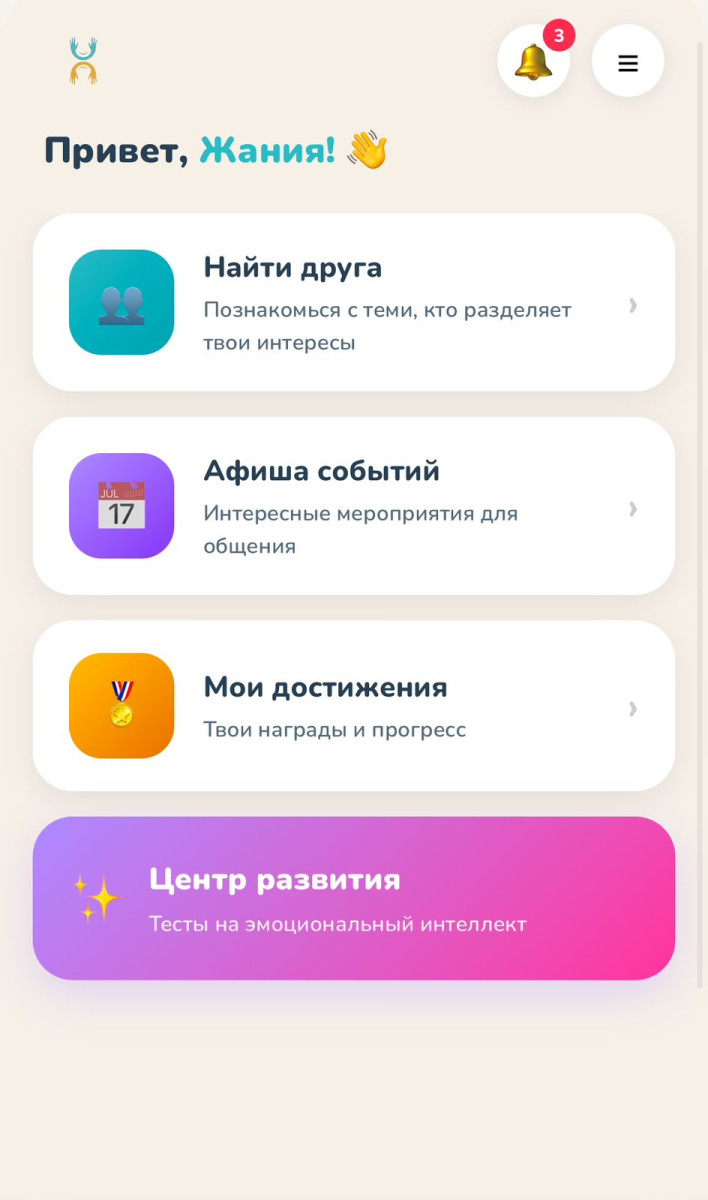Open the hamburger menu
Image resolution: width=708 pixels, height=1200 pixels.
pos(628,62)
